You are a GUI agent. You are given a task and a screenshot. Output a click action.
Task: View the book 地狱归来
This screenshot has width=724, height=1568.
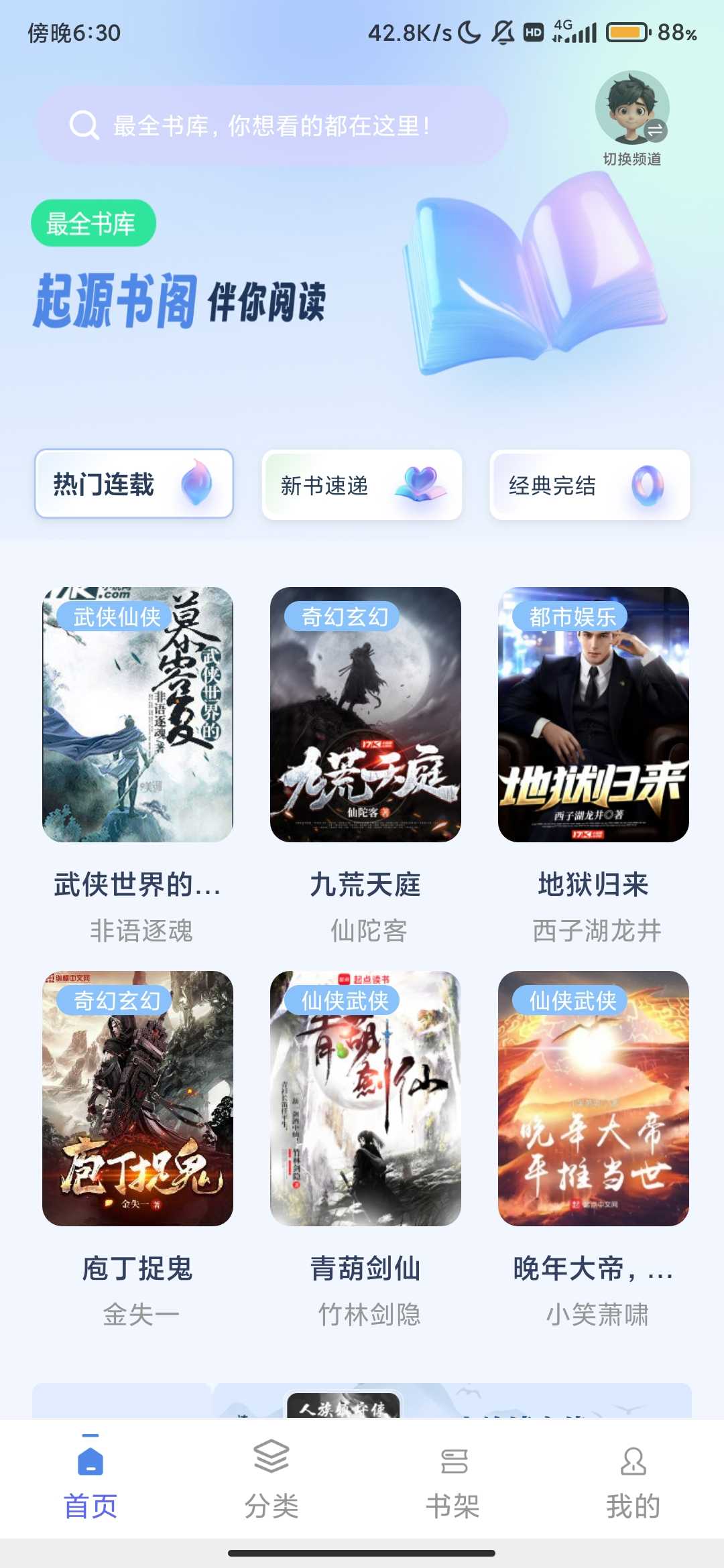click(x=593, y=714)
